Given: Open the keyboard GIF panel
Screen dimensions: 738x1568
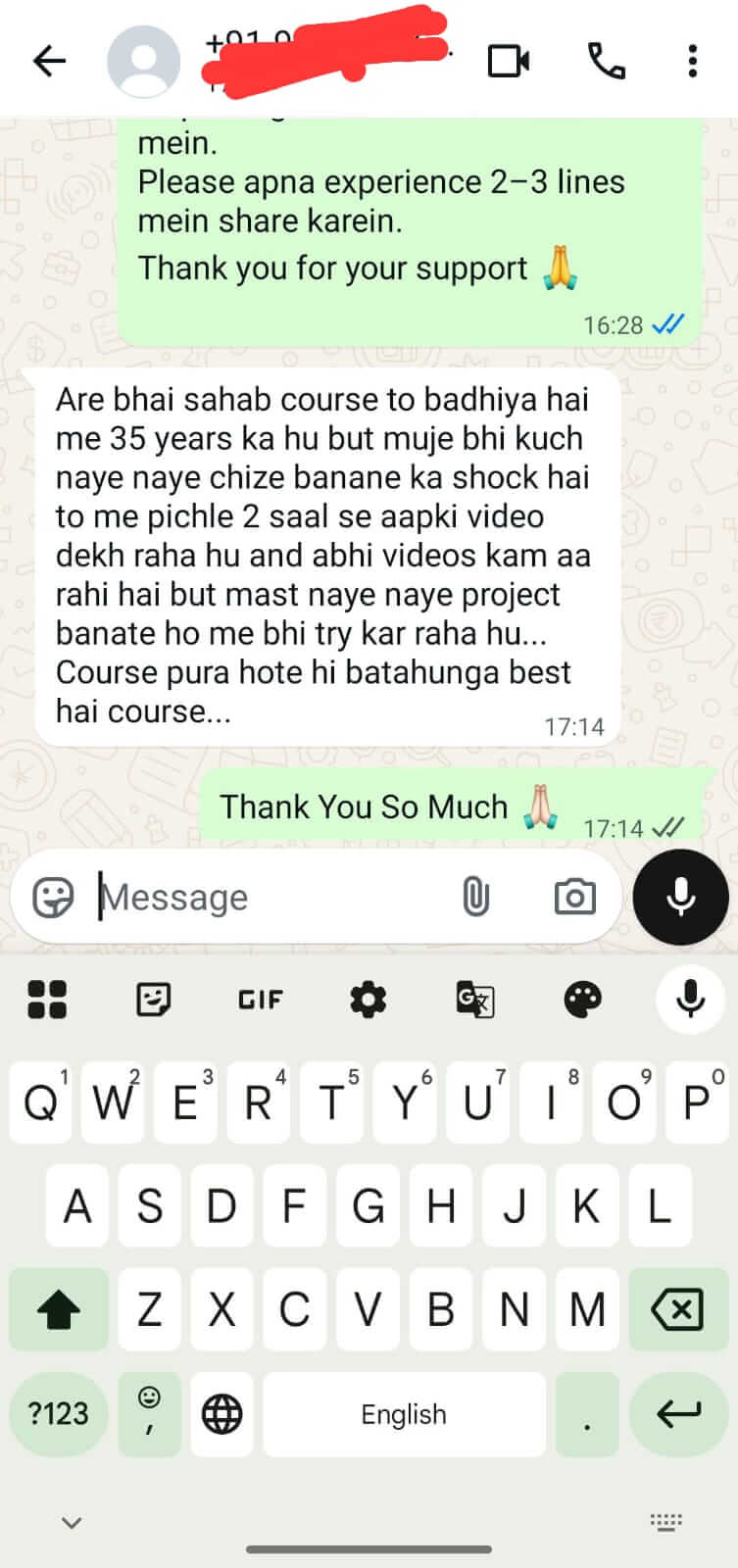Looking at the screenshot, I should [260, 1000].
